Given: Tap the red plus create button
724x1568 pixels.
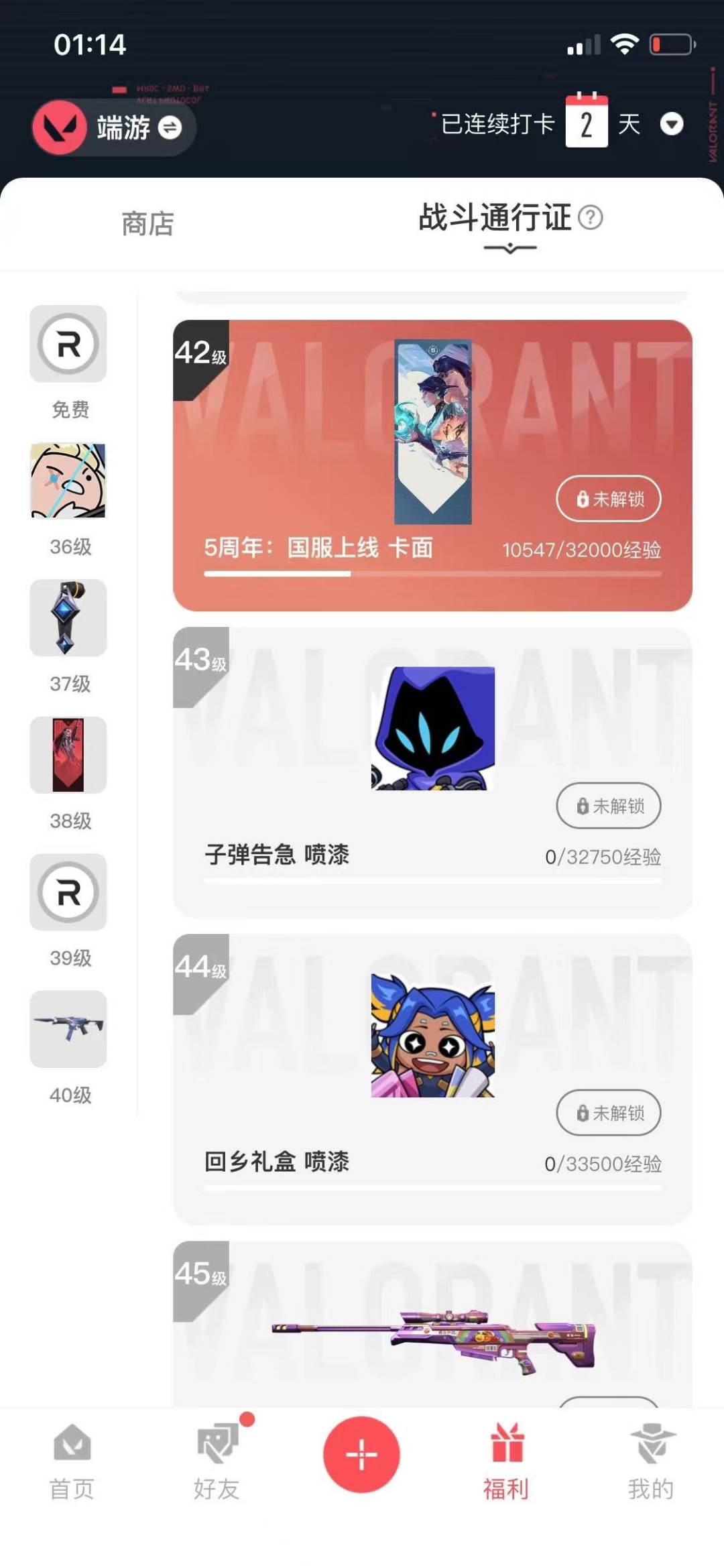Looking at the screenshot, I should (361, 1455).
